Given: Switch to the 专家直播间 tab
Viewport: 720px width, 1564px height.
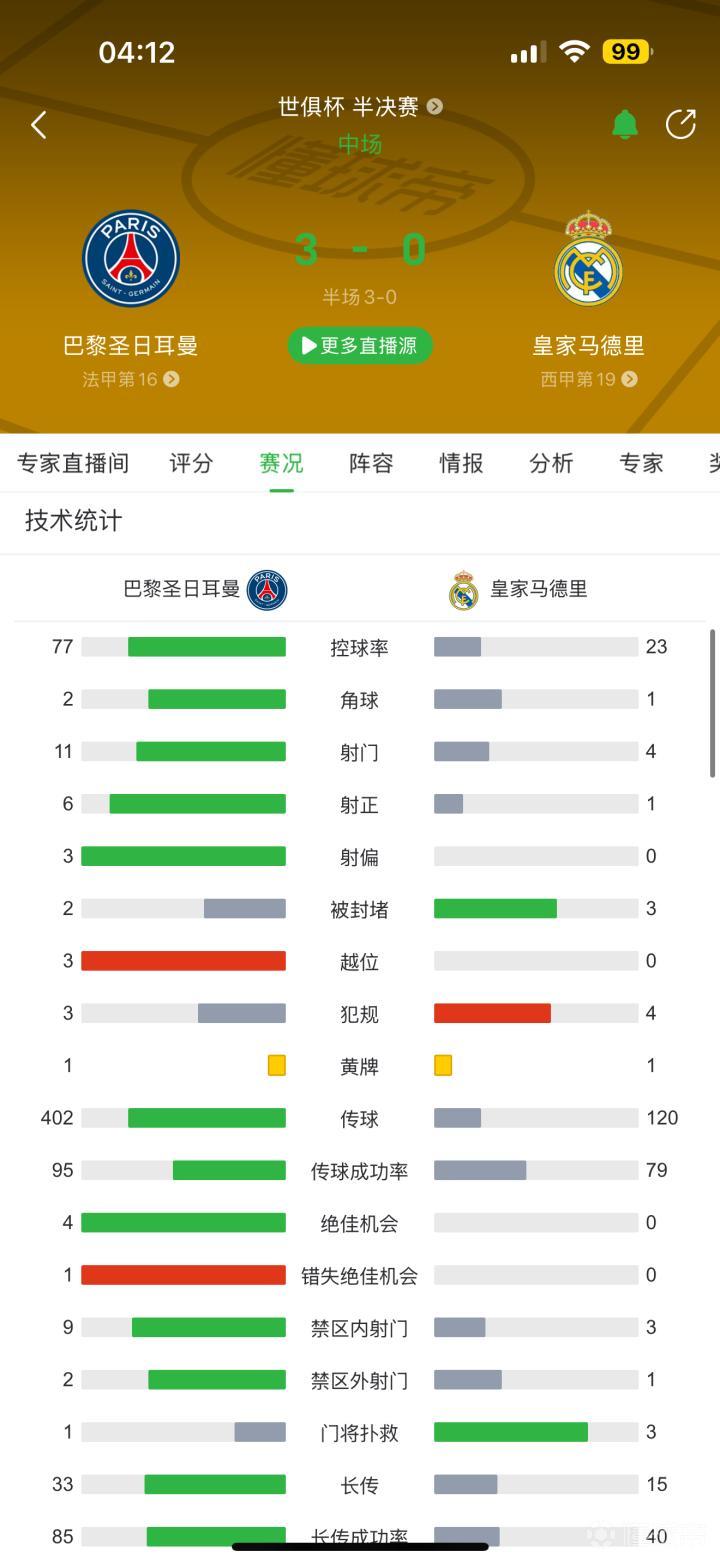Looking at the screenshot, I should tap(73, 463).
